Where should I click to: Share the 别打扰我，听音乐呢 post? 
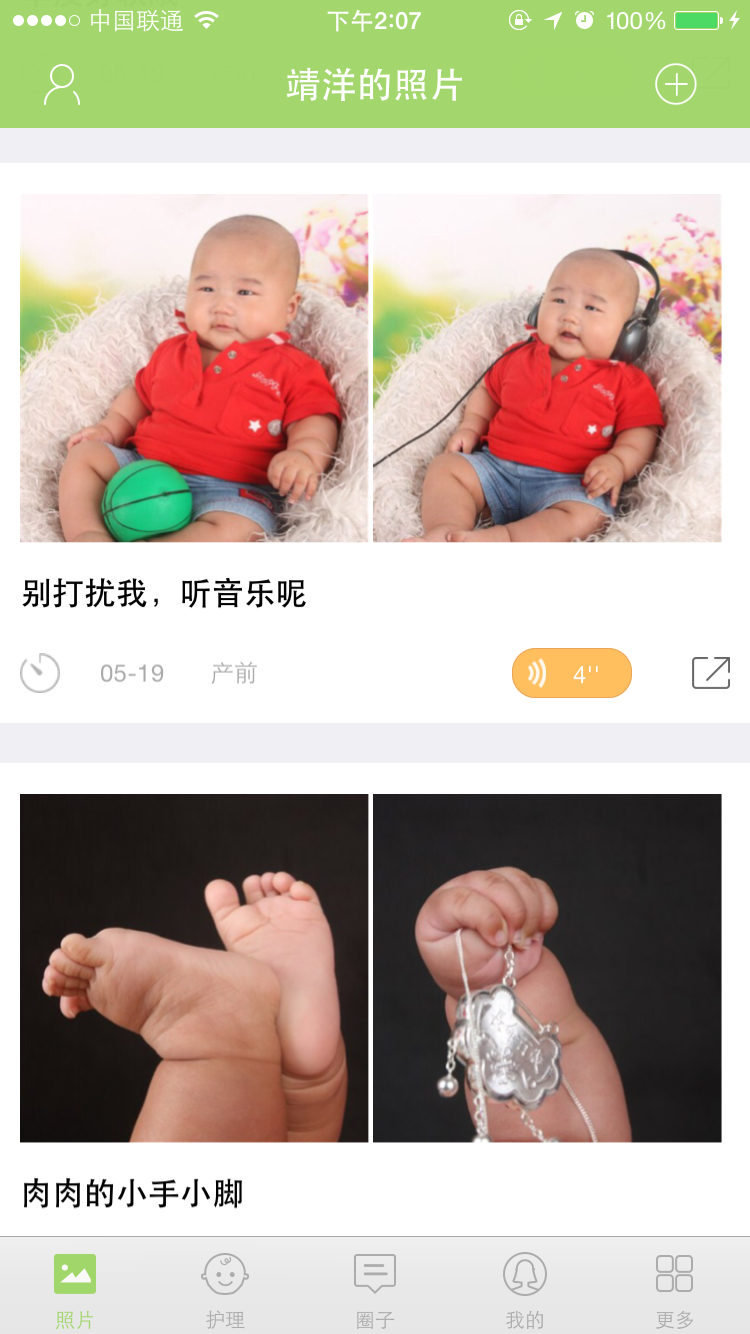(711, 673)
